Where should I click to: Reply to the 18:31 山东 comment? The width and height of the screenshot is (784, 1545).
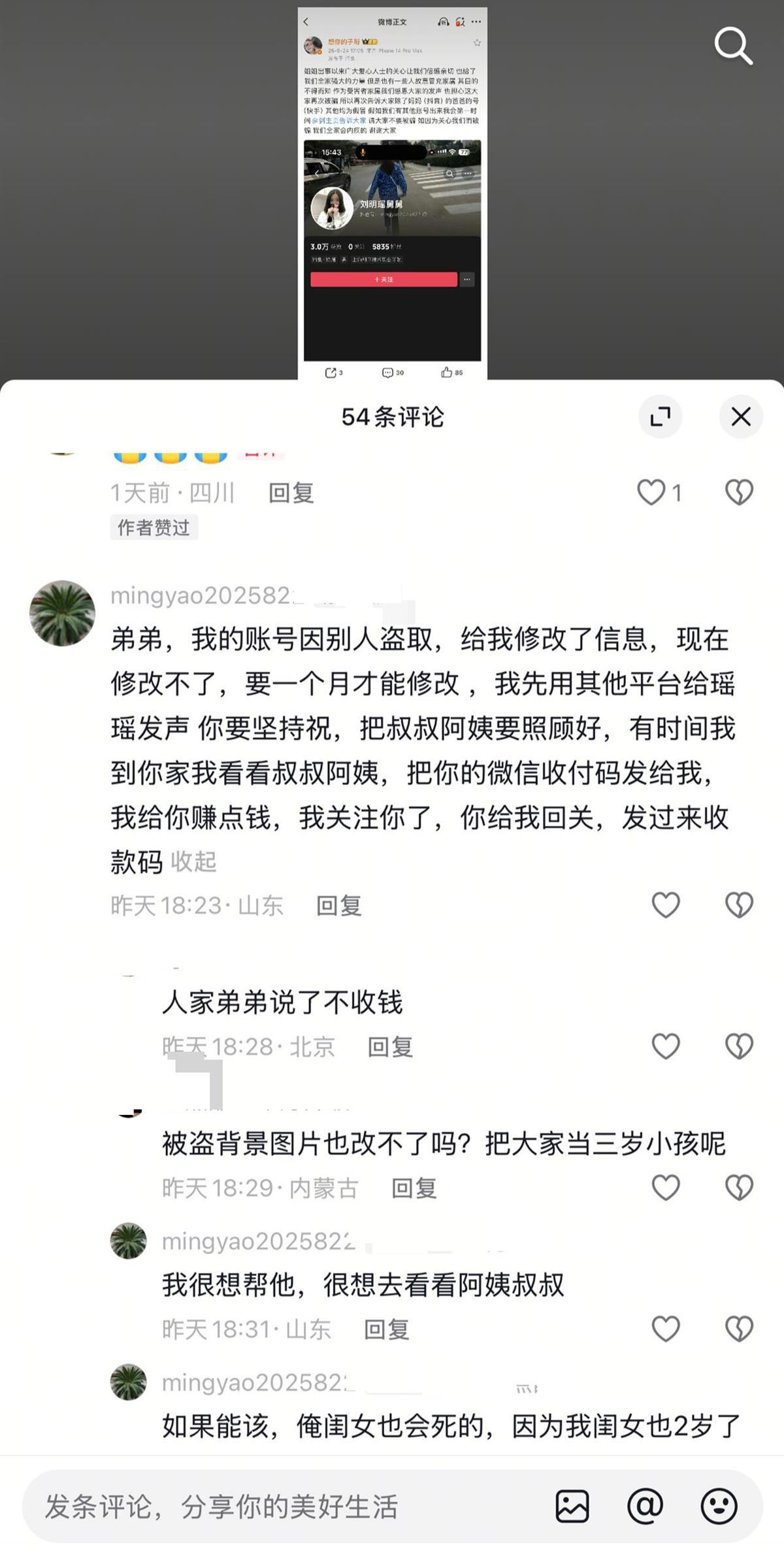(x=386, y=1329)
